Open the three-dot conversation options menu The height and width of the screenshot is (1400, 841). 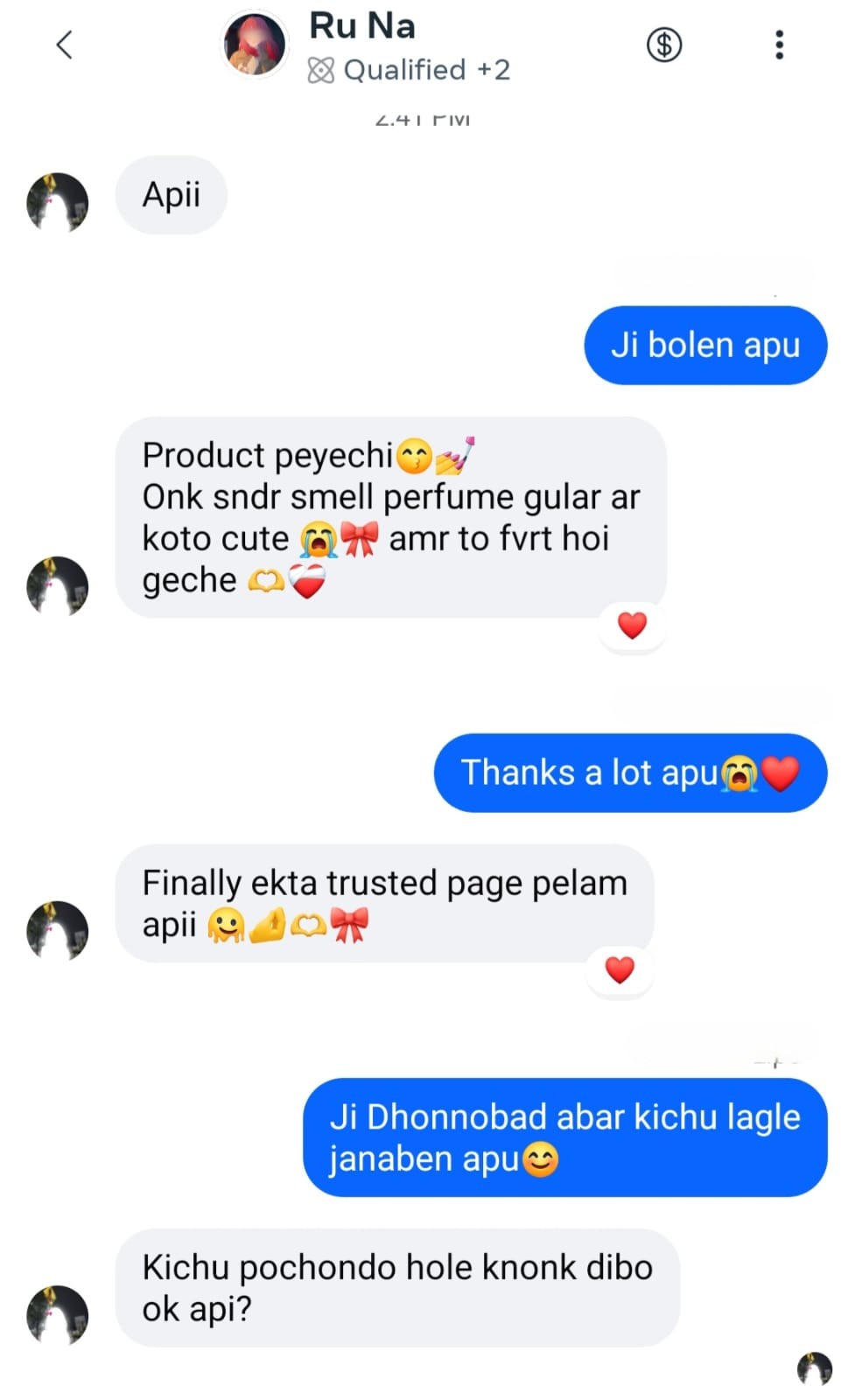click(778, 45)
